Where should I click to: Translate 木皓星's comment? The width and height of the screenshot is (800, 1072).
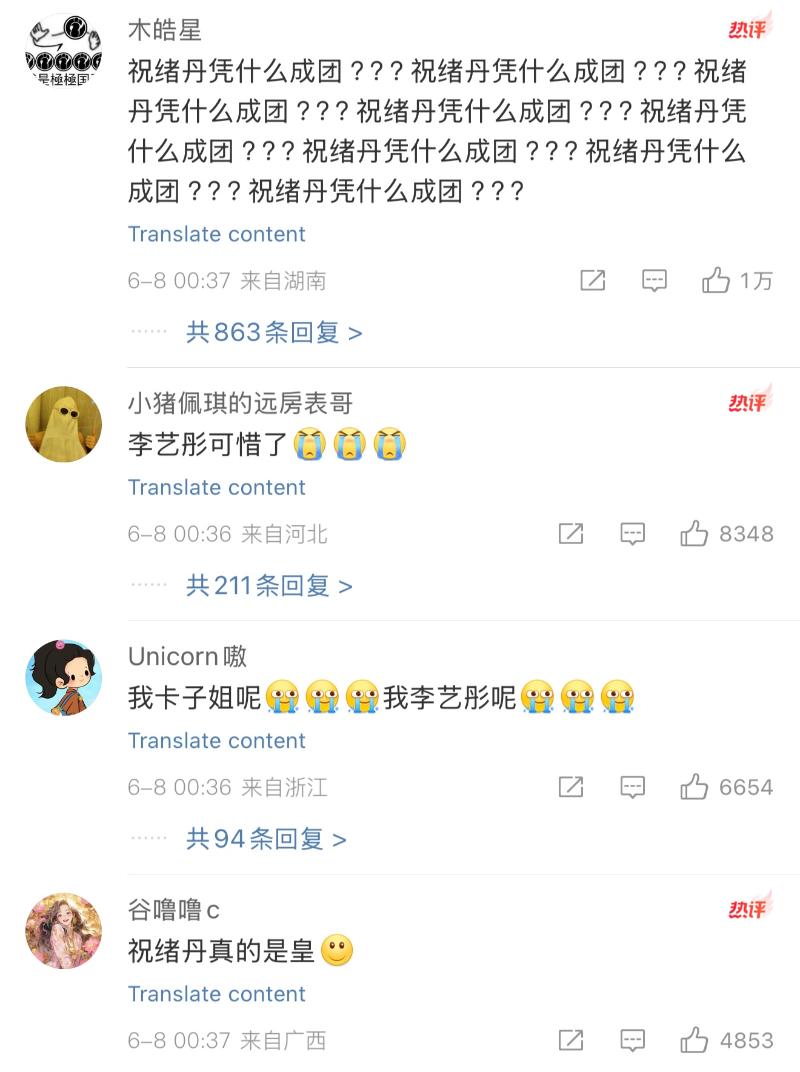click(x=216, y=234)
